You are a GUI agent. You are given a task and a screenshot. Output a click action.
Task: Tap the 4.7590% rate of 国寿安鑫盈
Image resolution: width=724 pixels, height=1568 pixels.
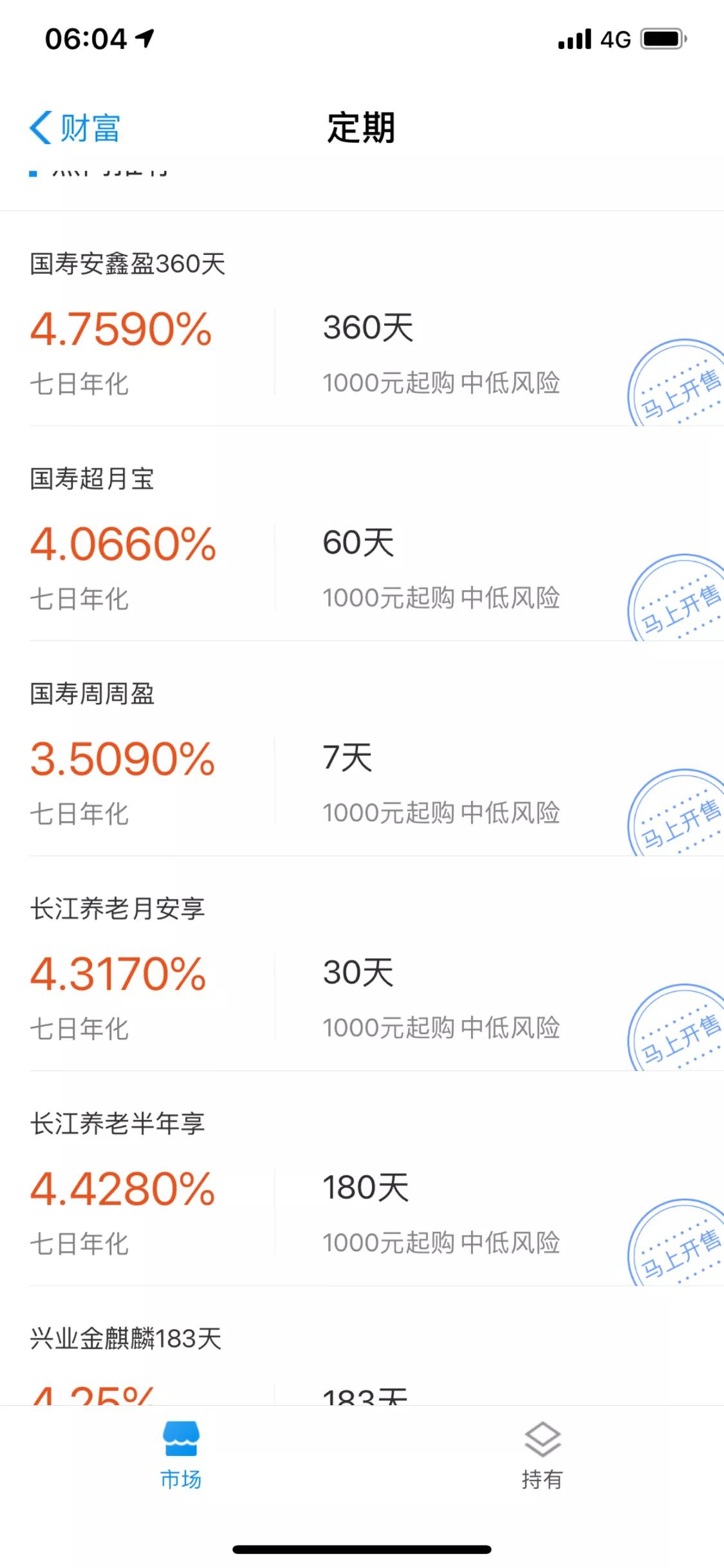[x=120, y=332]
